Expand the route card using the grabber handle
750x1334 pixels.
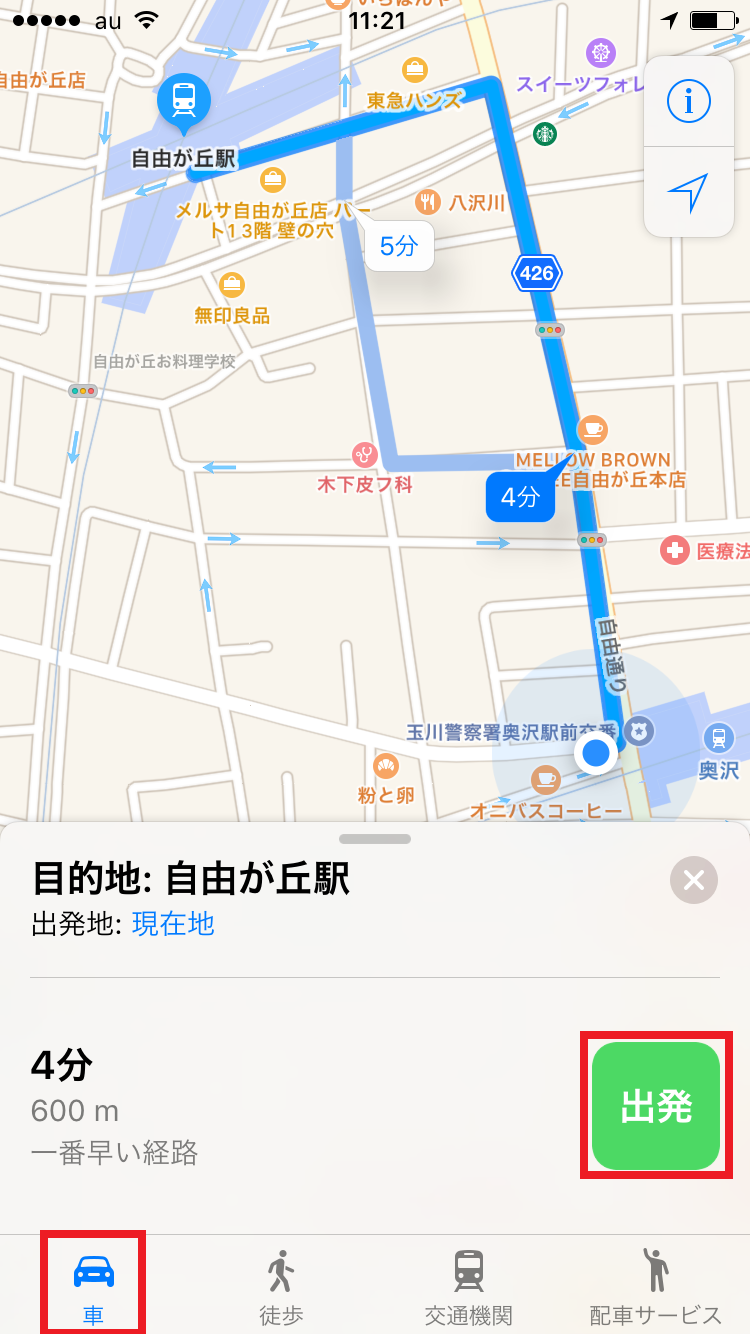pyautogui.click(x=375, y=839)
